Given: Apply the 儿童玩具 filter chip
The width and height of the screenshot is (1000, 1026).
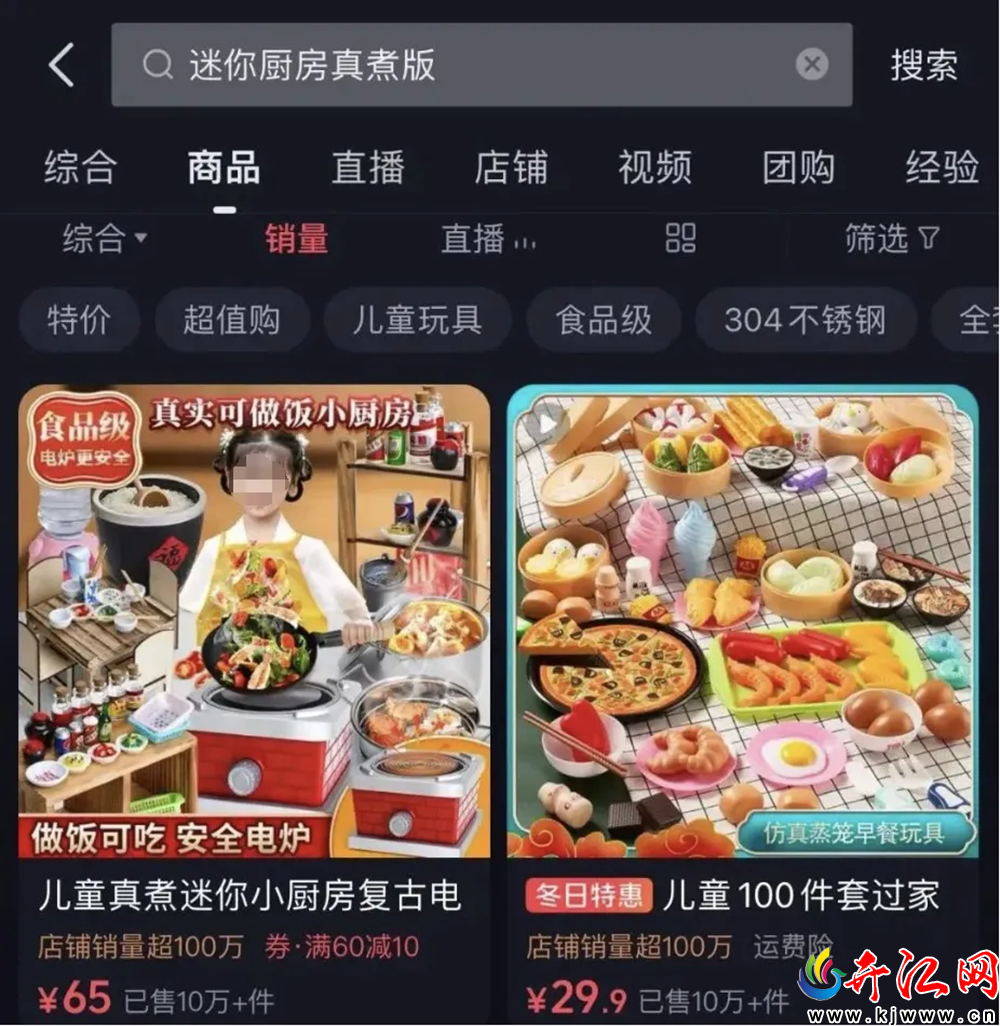Looking at the screenshot, I should point(418,320).
